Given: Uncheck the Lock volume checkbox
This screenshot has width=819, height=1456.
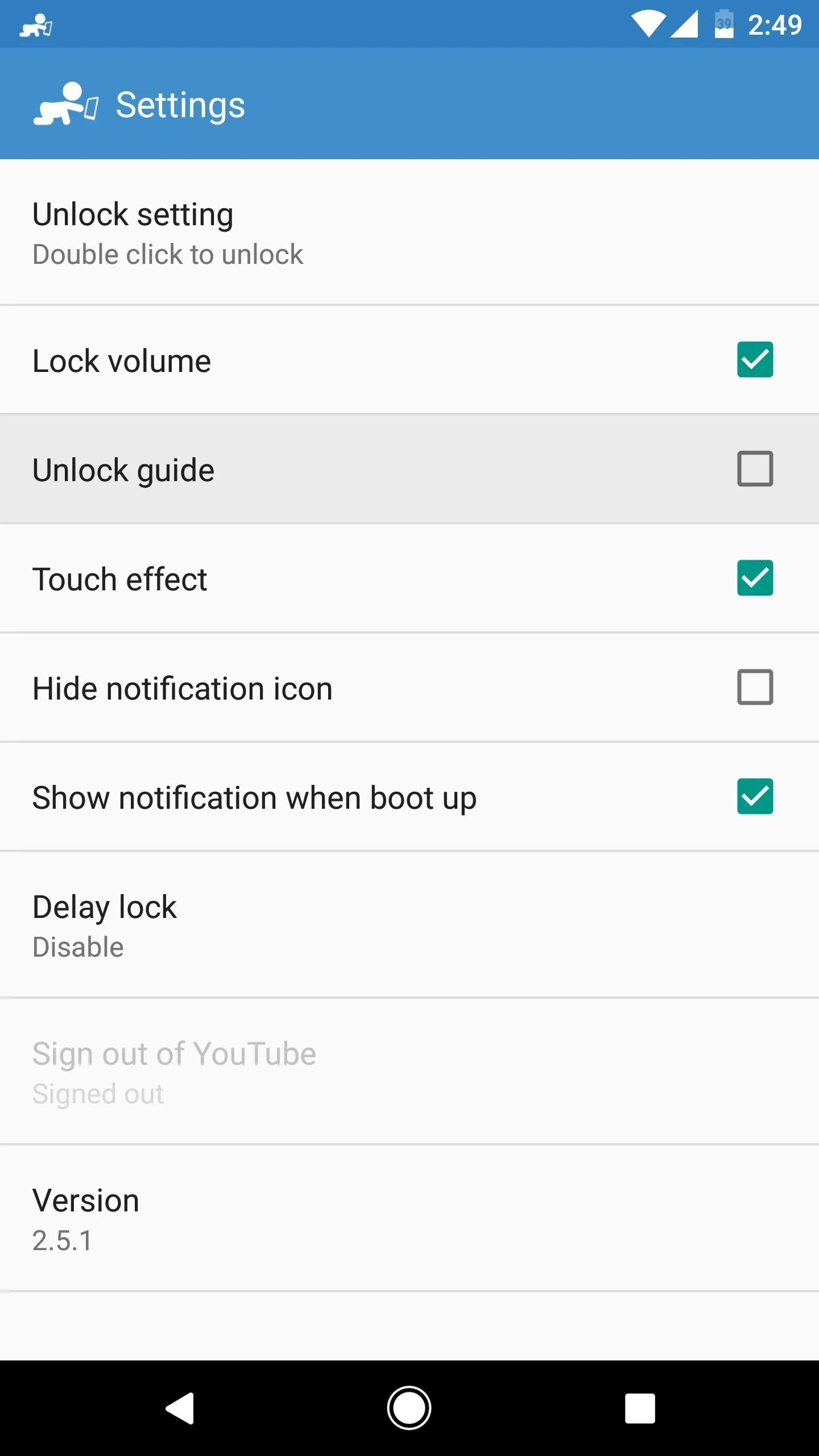Looking at the screenshot, I should click(x=755, y=359).
